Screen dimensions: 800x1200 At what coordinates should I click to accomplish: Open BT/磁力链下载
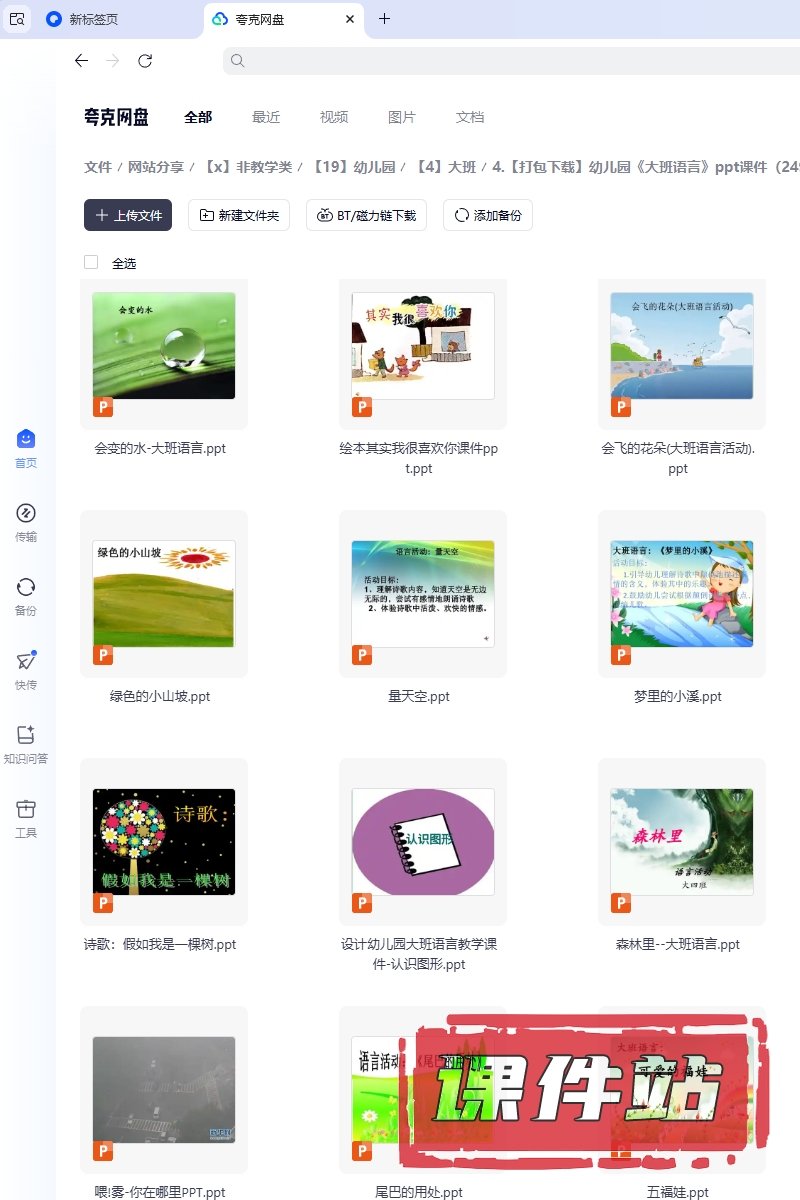(x=367, y=215)
